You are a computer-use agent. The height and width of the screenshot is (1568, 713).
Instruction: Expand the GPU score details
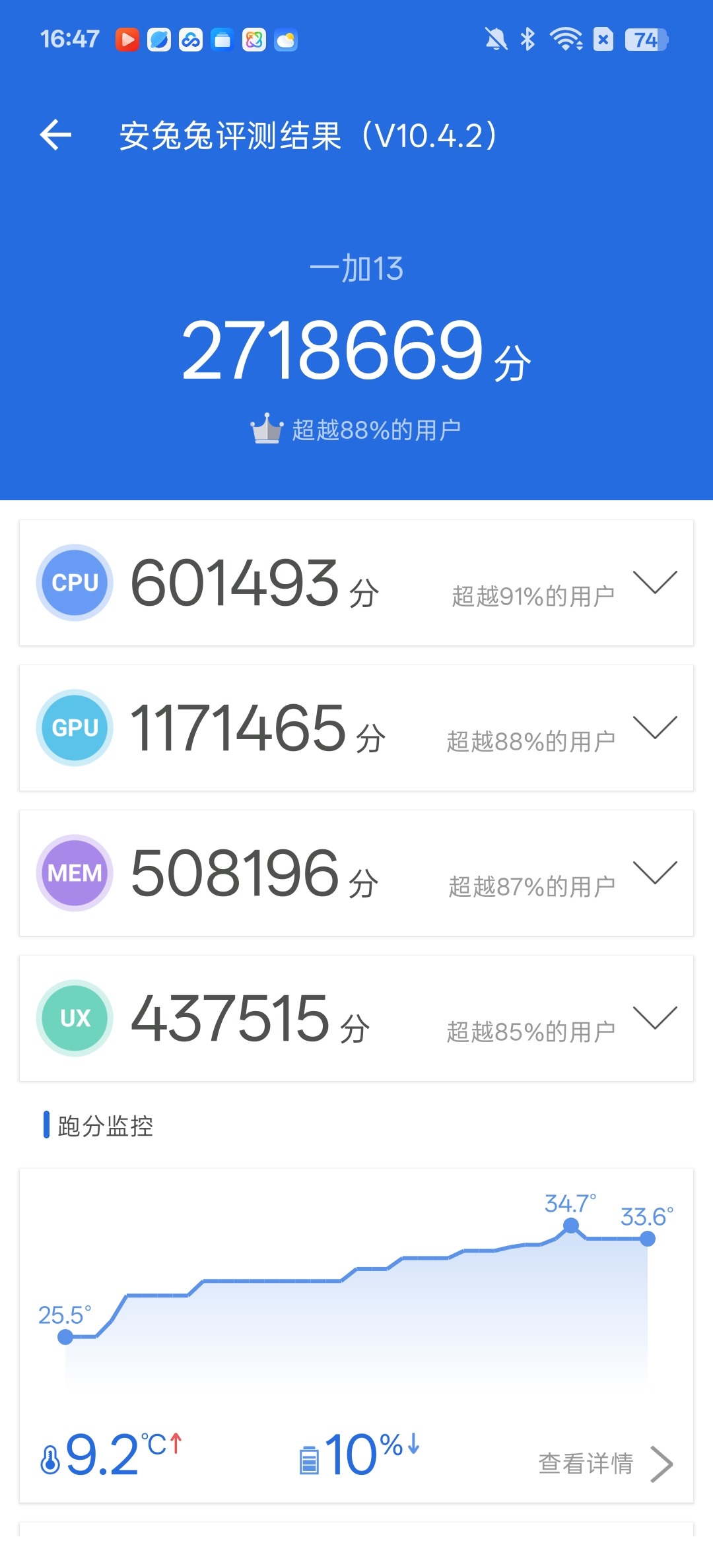click(x=655, y=727)
